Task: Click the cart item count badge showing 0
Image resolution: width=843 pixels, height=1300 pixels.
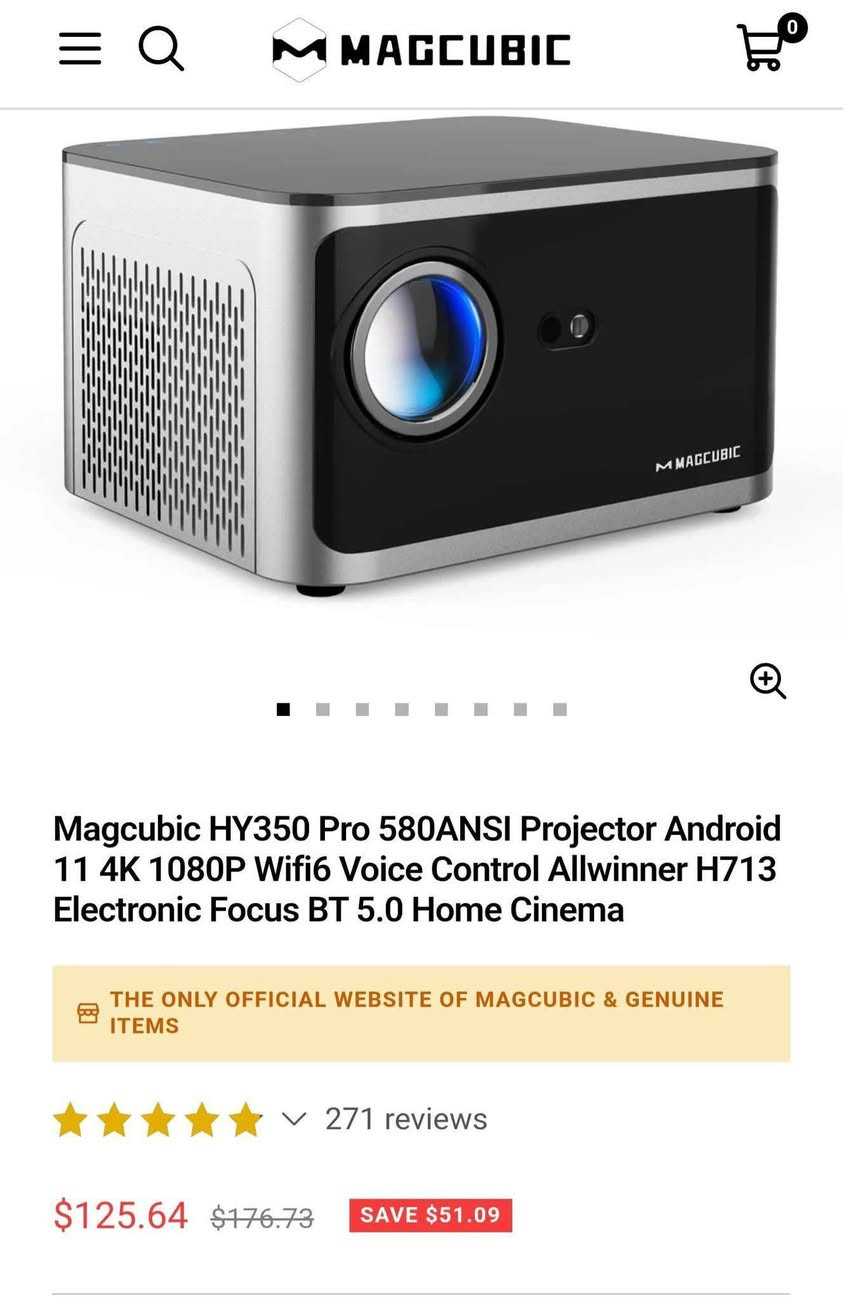Action: (x=791, y=29)
